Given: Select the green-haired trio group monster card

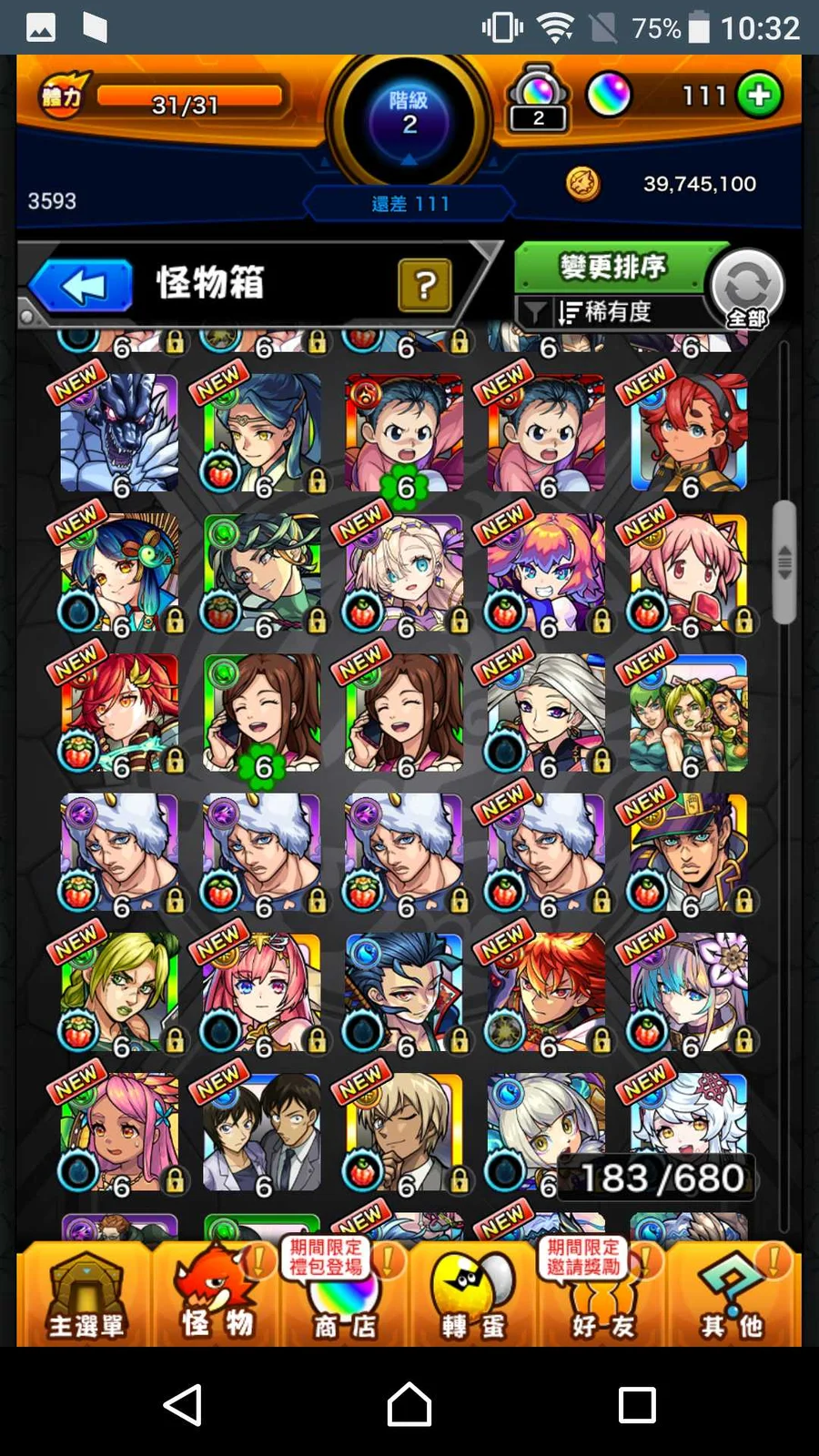Looking at the screenshot, I should pyautogui.click(x=689, y=713).
